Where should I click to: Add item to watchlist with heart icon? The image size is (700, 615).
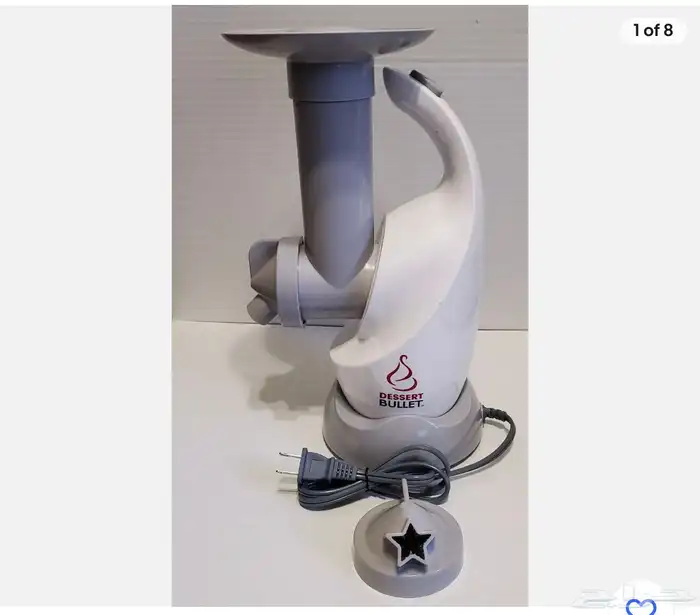point(641,606)
